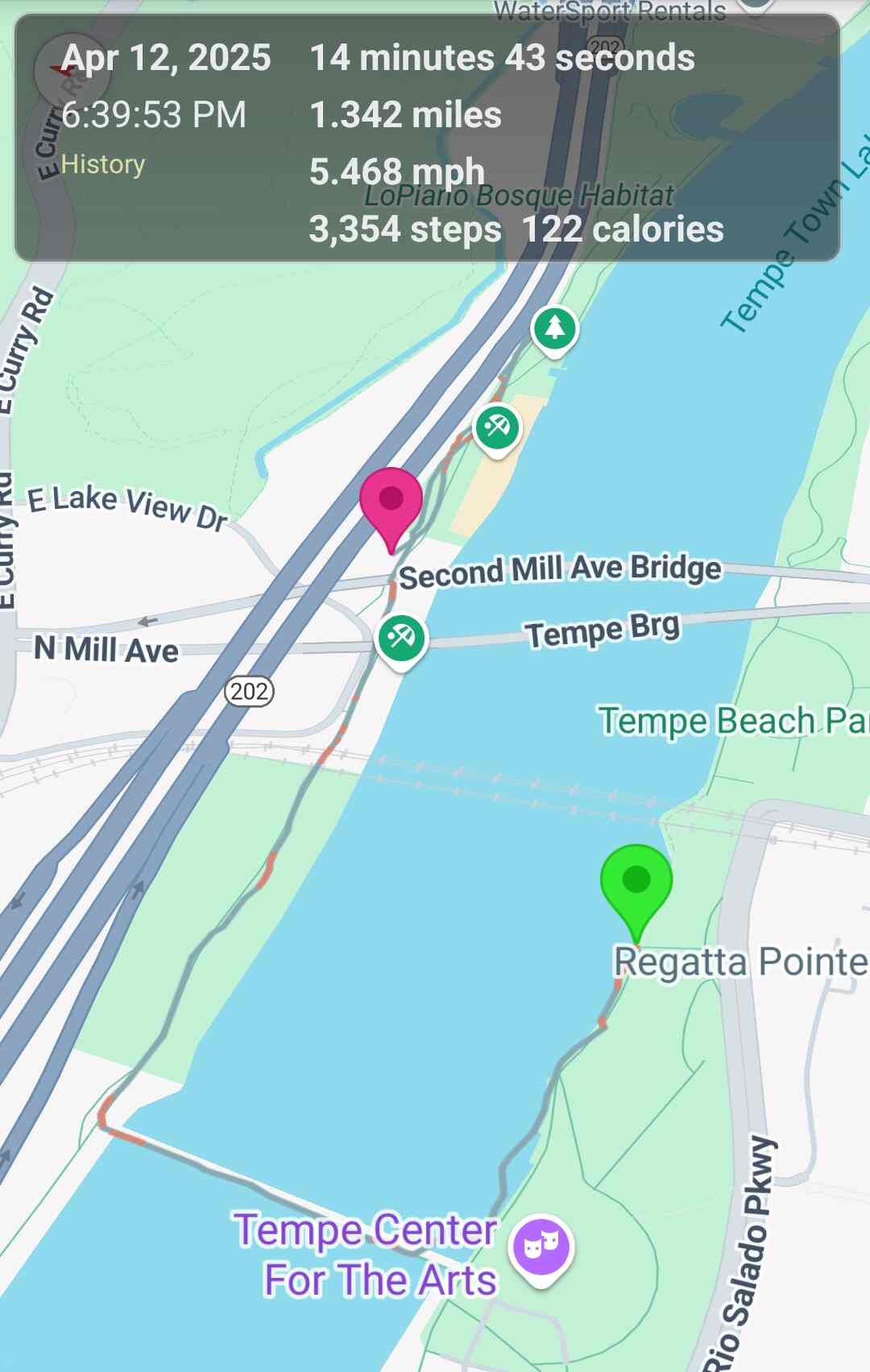Select the beach umbrella marker on Tempe Brg

(401, 638)
